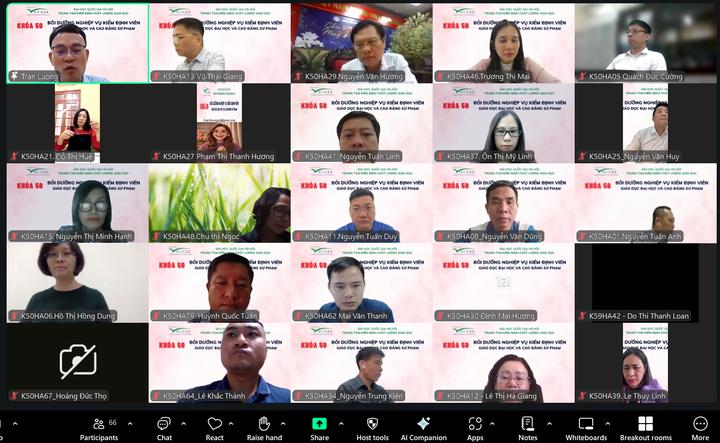The height and width of the screenshot is (443, 720).
Task: Choose K50HA62 Mai Văn Thanh's video tile
Action: click(x=361, y=282)
